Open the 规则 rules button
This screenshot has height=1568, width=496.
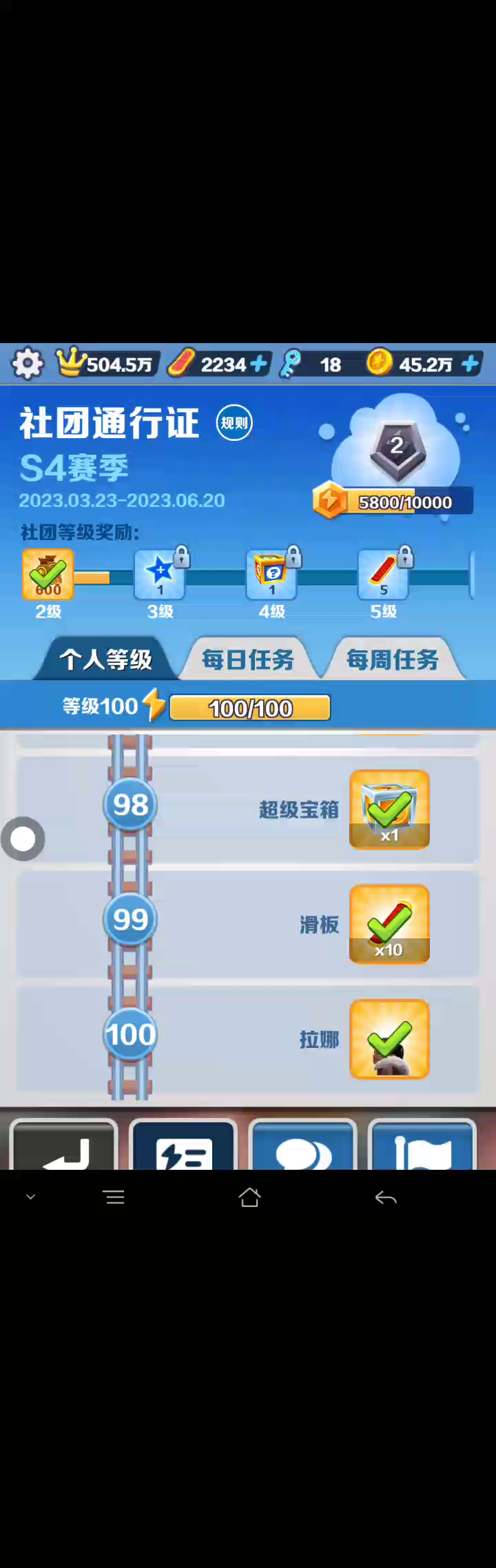234,422
